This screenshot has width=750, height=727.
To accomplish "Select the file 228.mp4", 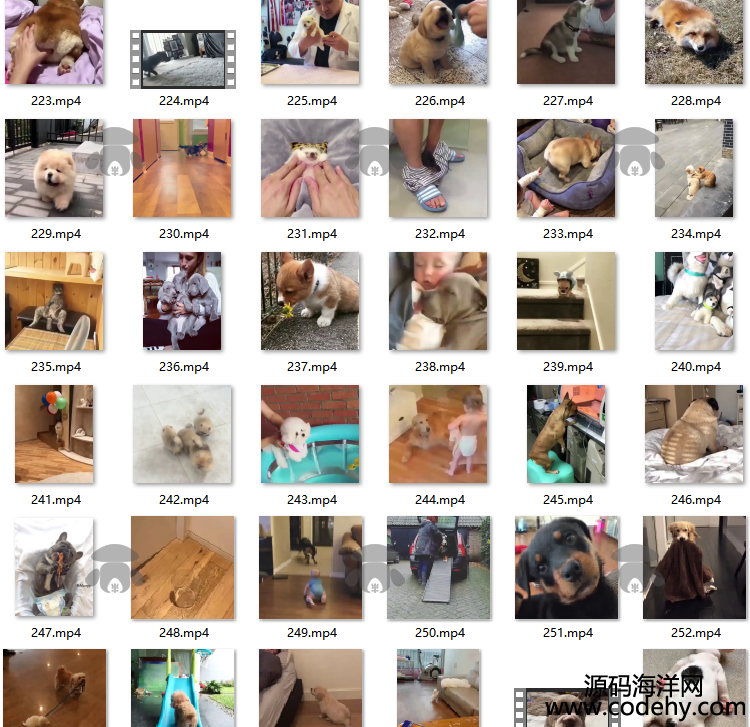I will pyautogui.click(x=695, y=42).
